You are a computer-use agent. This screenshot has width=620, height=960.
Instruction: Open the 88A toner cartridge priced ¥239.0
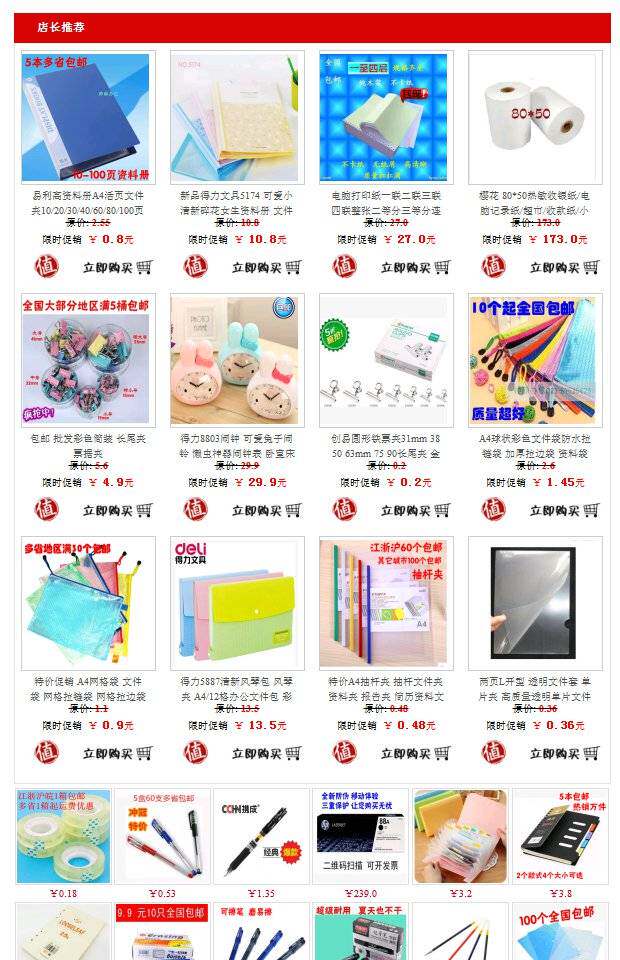[361, 836]
